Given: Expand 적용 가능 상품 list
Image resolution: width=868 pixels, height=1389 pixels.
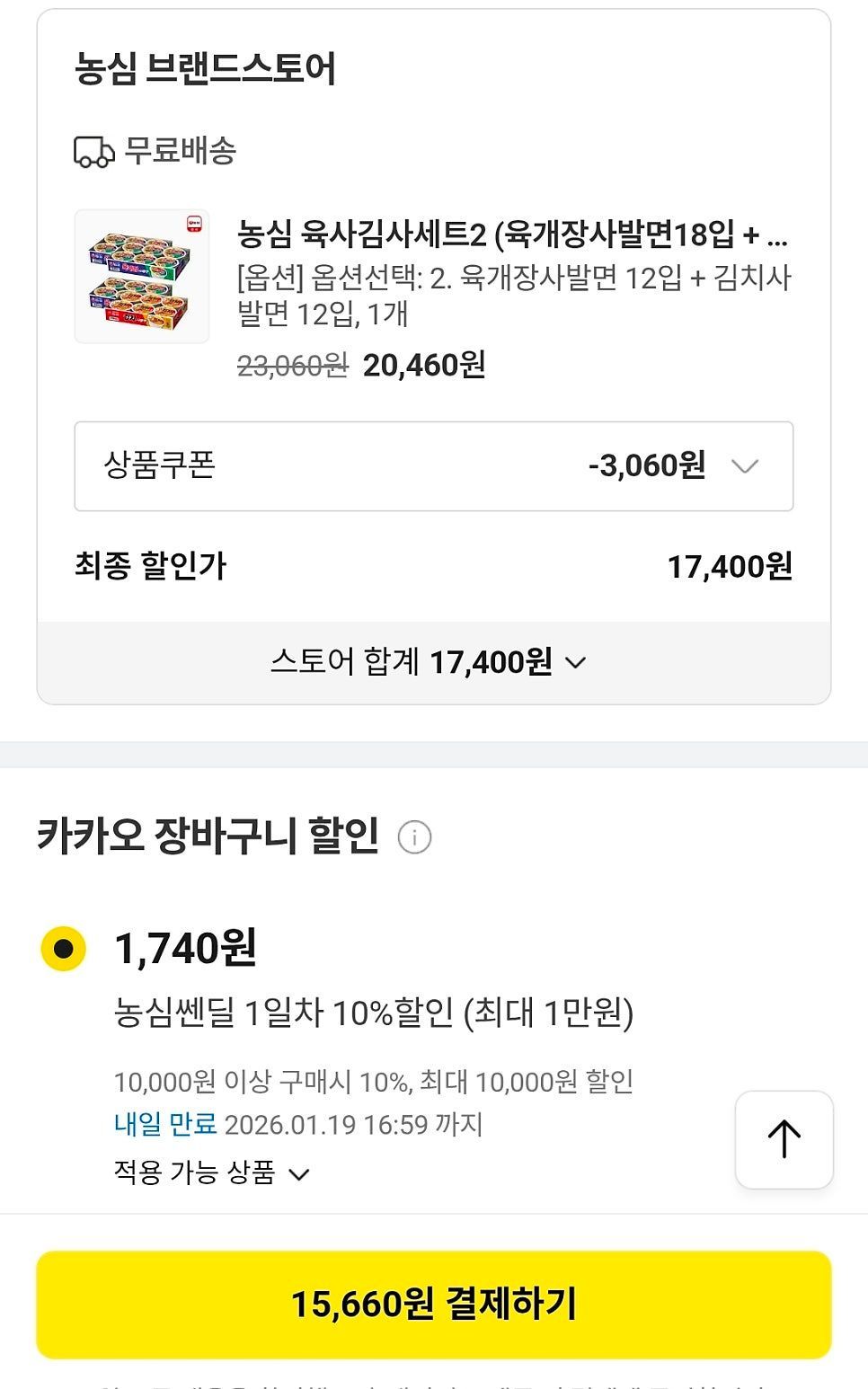Looking at the screenshot, I should [212, 1173].
